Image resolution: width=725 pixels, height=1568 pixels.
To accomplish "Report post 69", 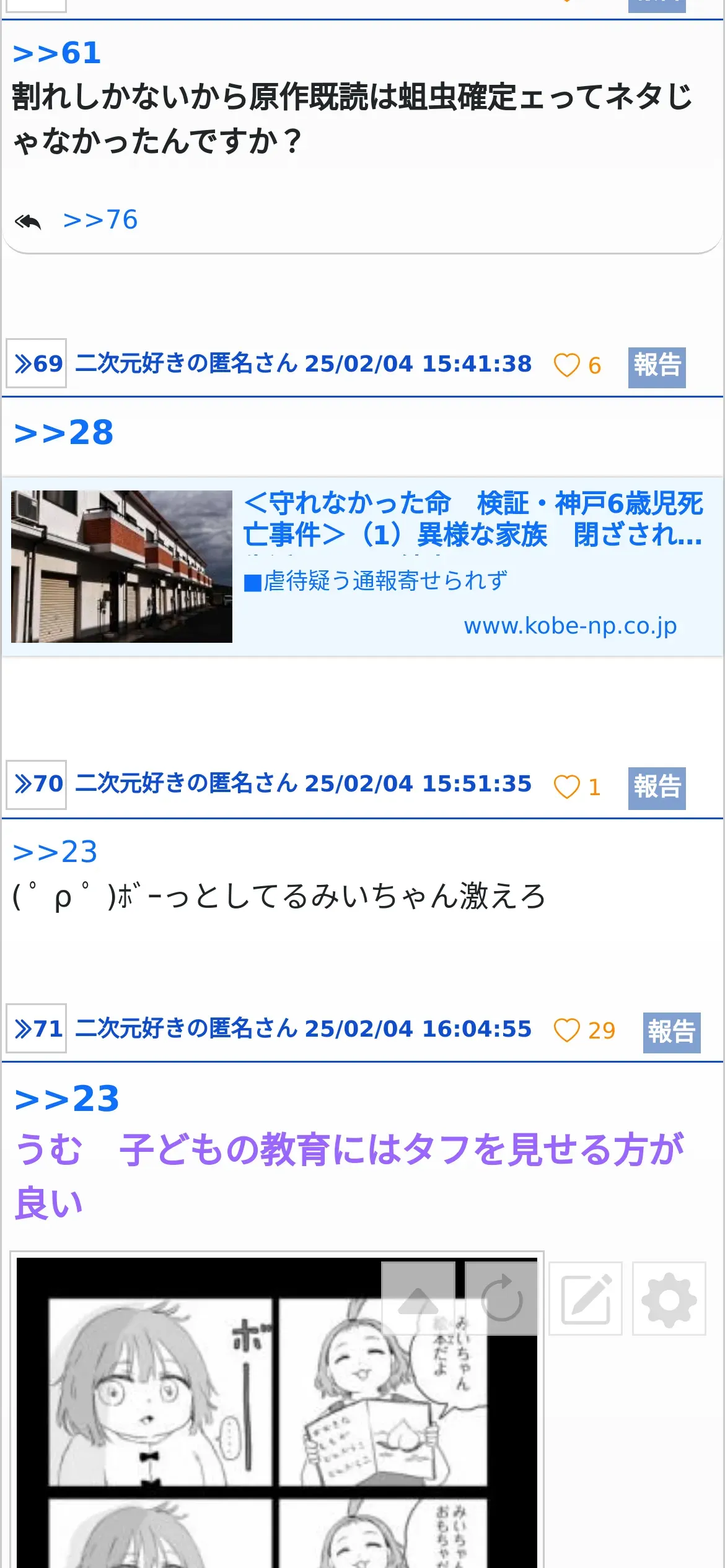I will [656, 367].
